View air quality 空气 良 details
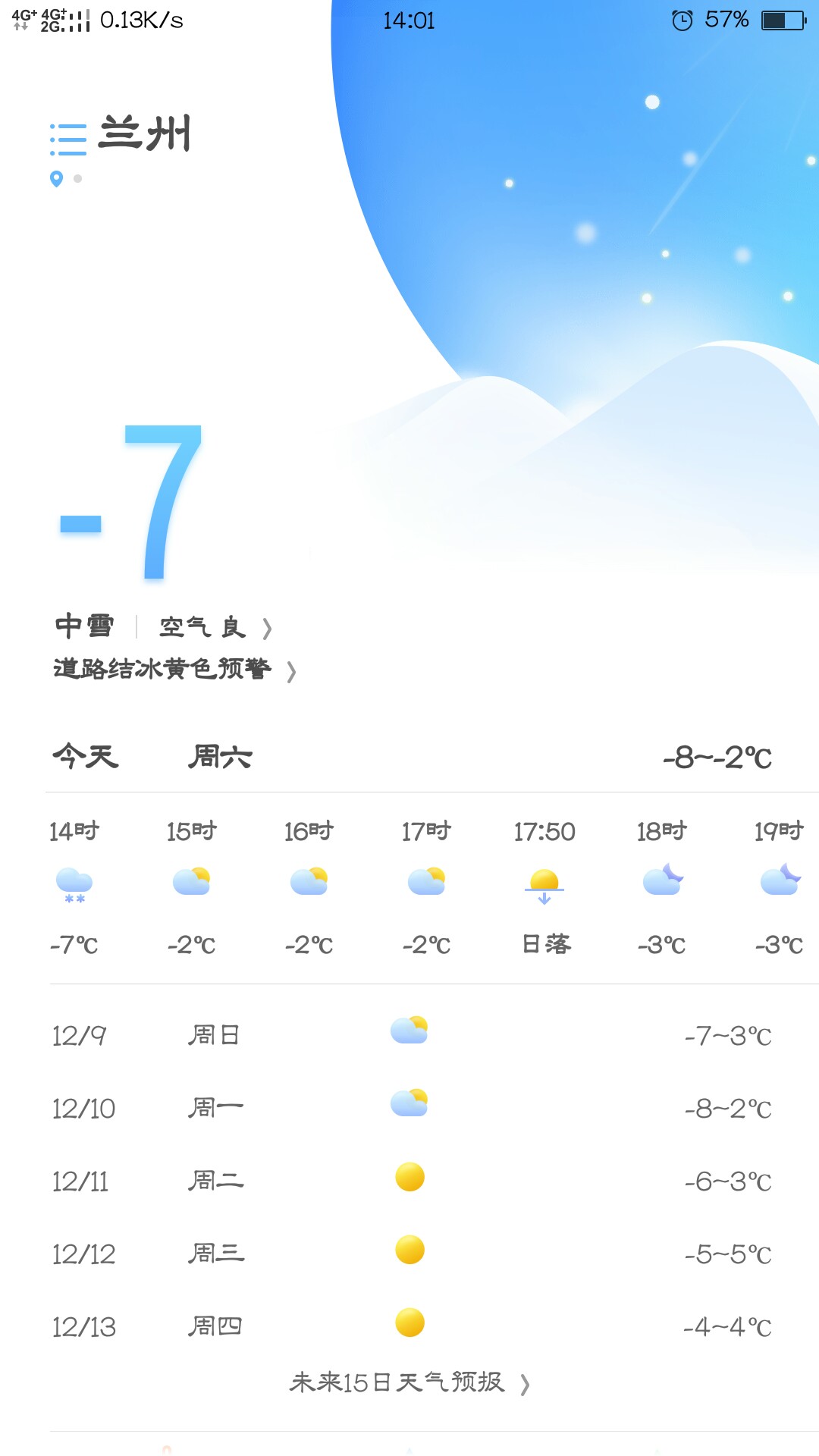 215,628
